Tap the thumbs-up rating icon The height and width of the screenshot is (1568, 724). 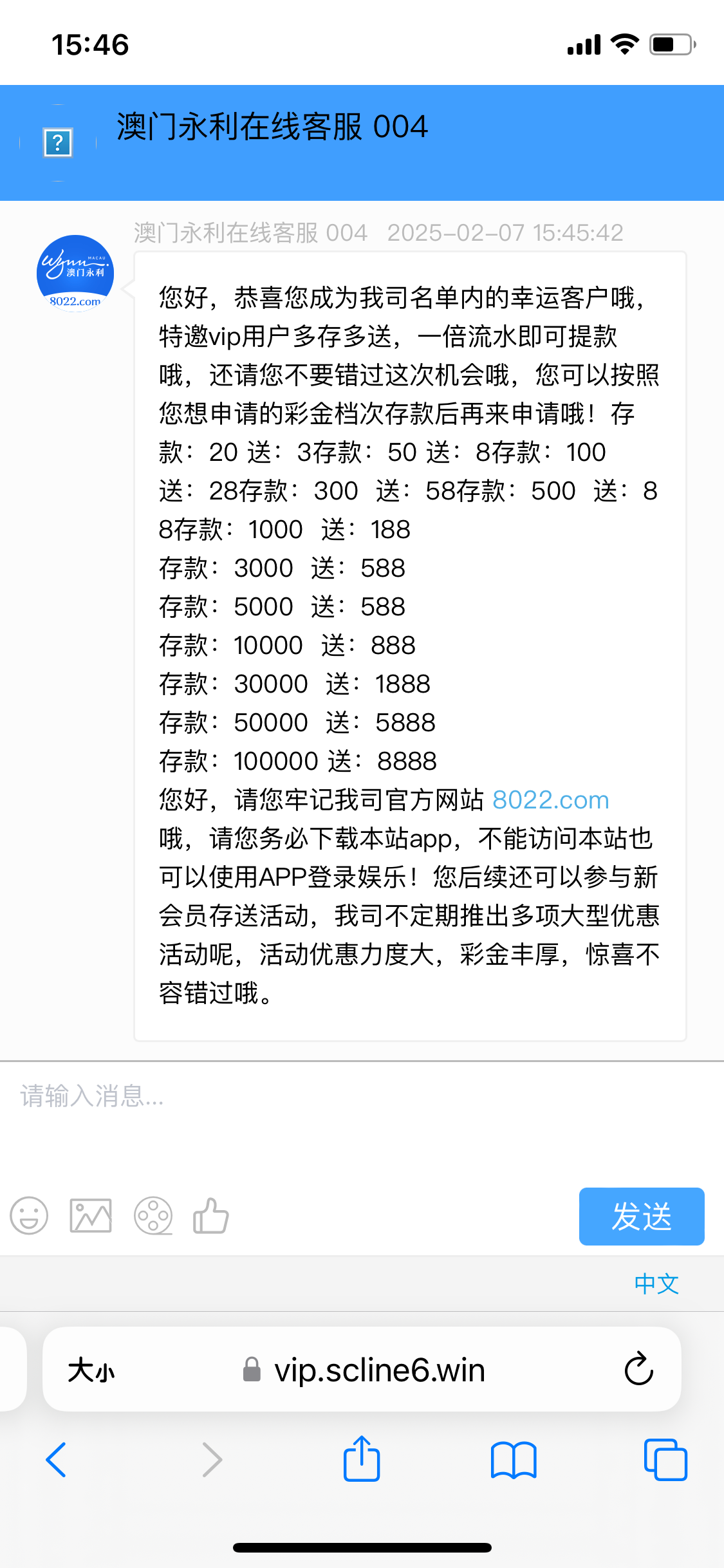(x=211, y=1216)
